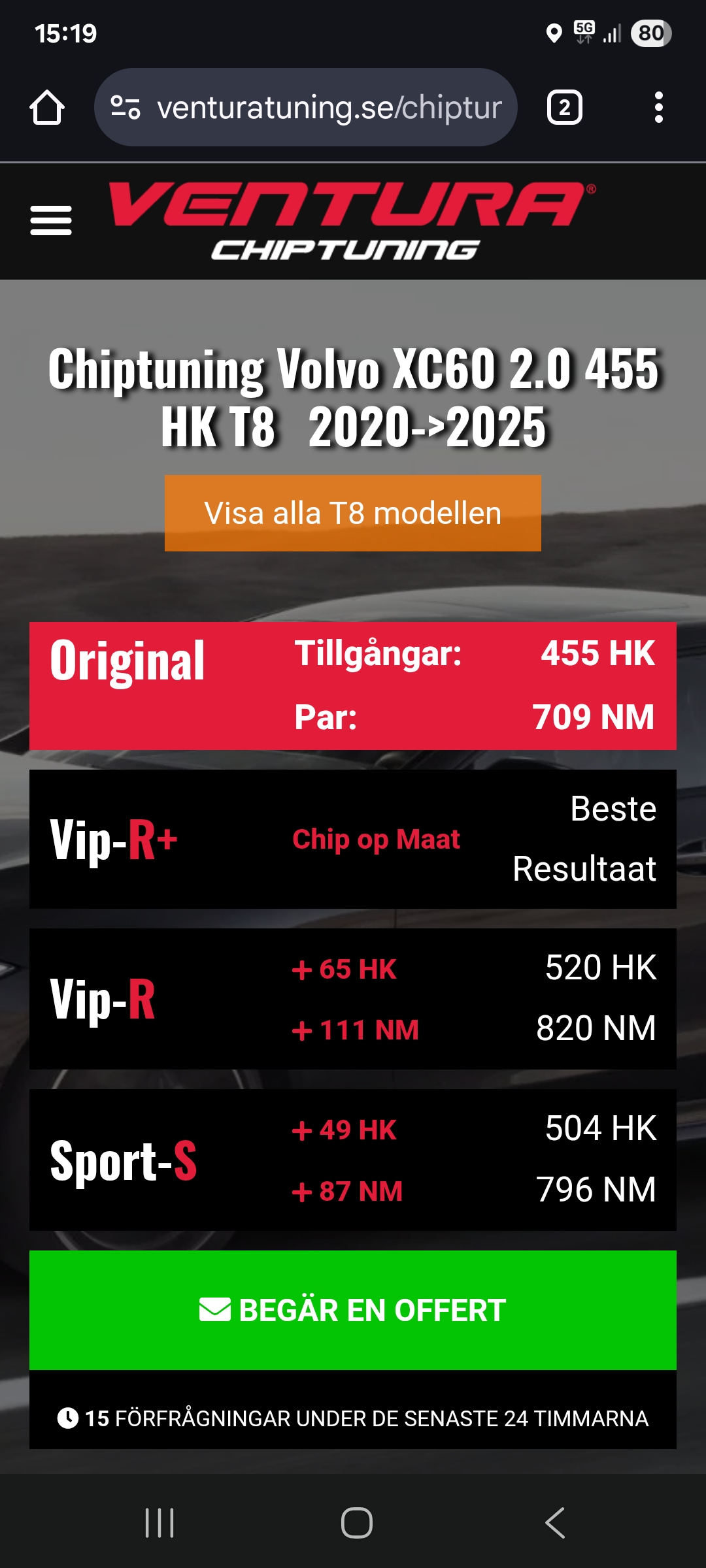Screen dimensions: 706x1568
Task: Tap the venturatuning.se address bar
Action: click(306, 107)
